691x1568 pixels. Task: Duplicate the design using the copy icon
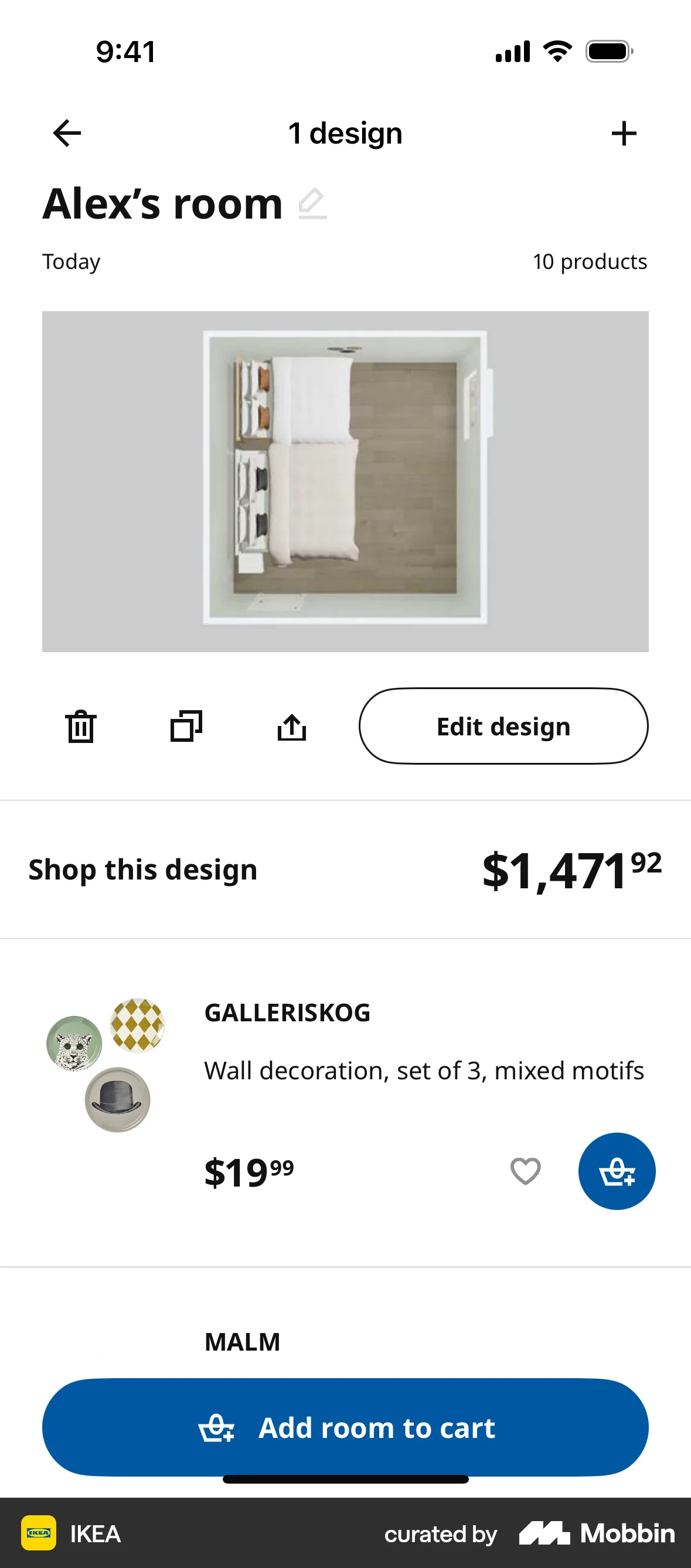pos(186,725)
